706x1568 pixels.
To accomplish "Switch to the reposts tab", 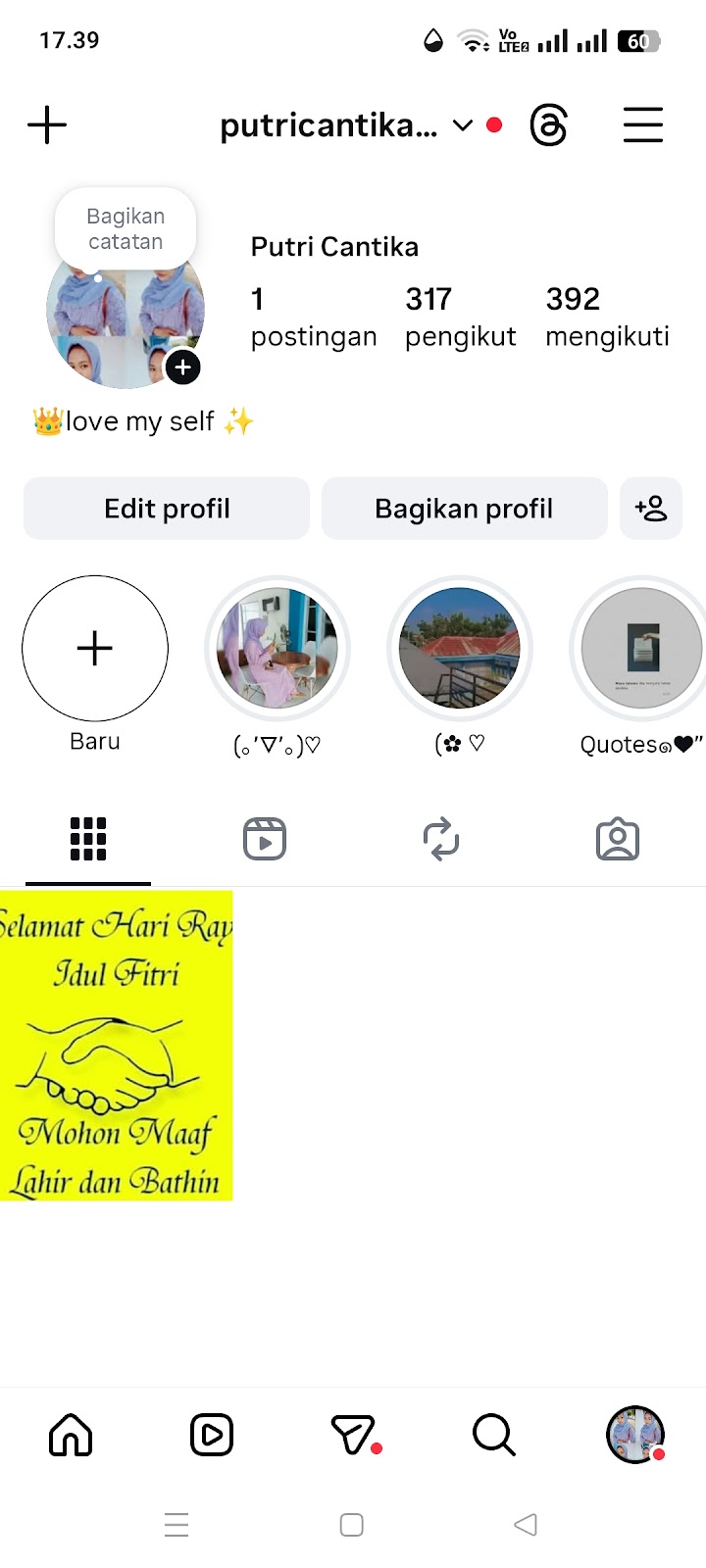I will 441,840.
